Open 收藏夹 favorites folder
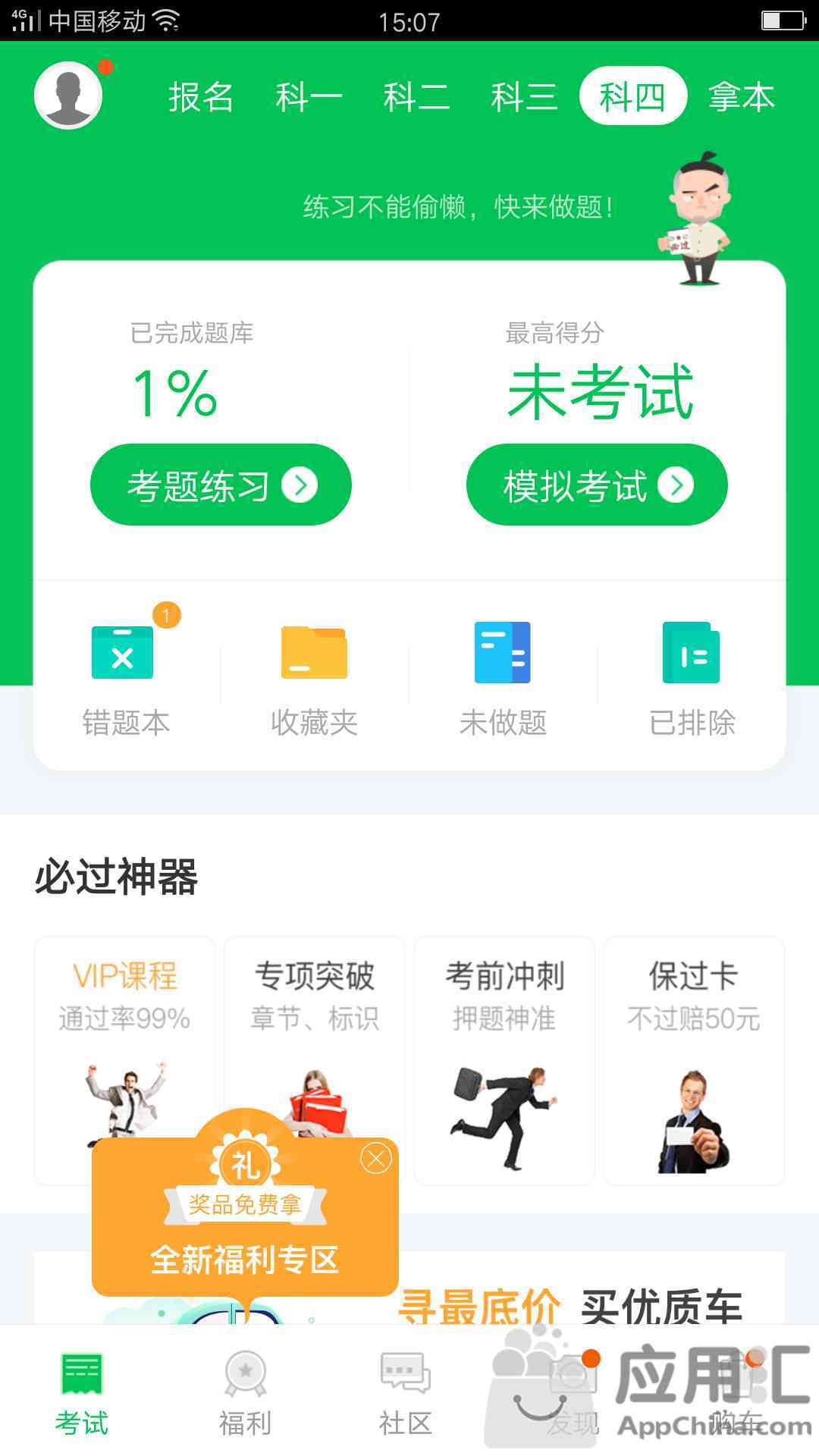Image resolution: width=819 pixels, height=1456 pixels. coord(314,679)
